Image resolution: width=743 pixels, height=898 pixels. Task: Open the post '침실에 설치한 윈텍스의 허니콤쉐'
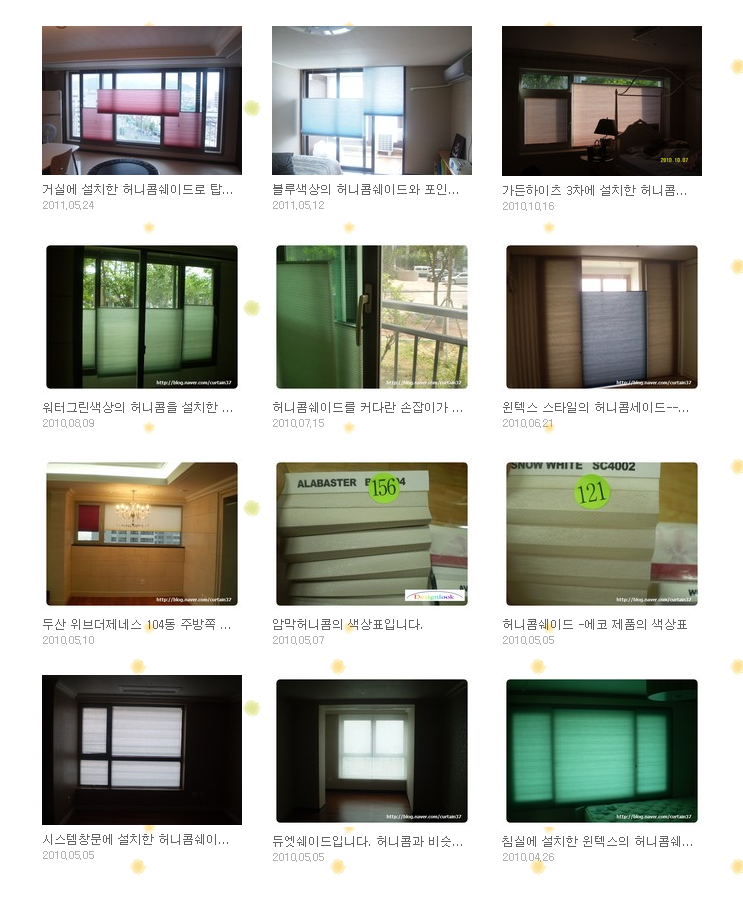tap(597, 841)
